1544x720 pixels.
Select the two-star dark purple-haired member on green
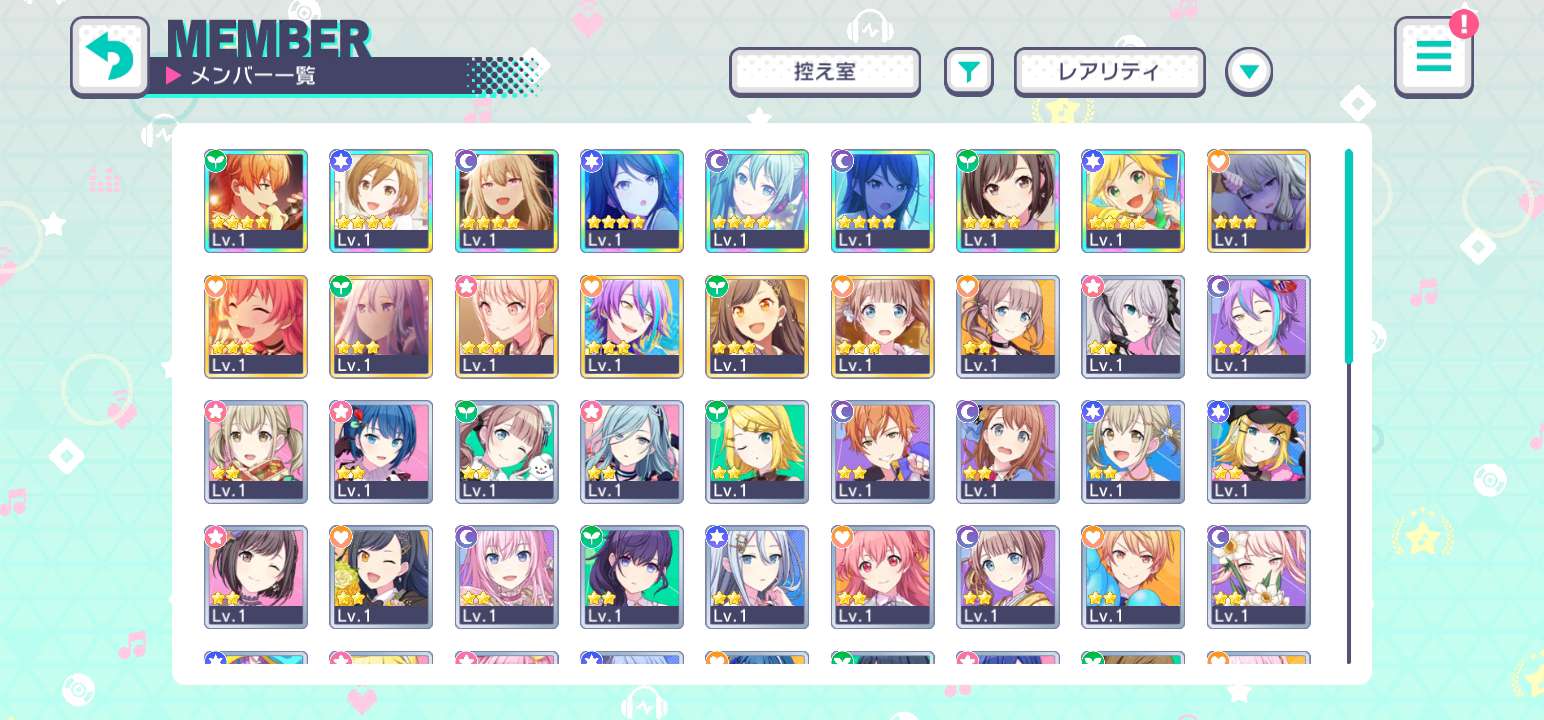coord(632,576)
